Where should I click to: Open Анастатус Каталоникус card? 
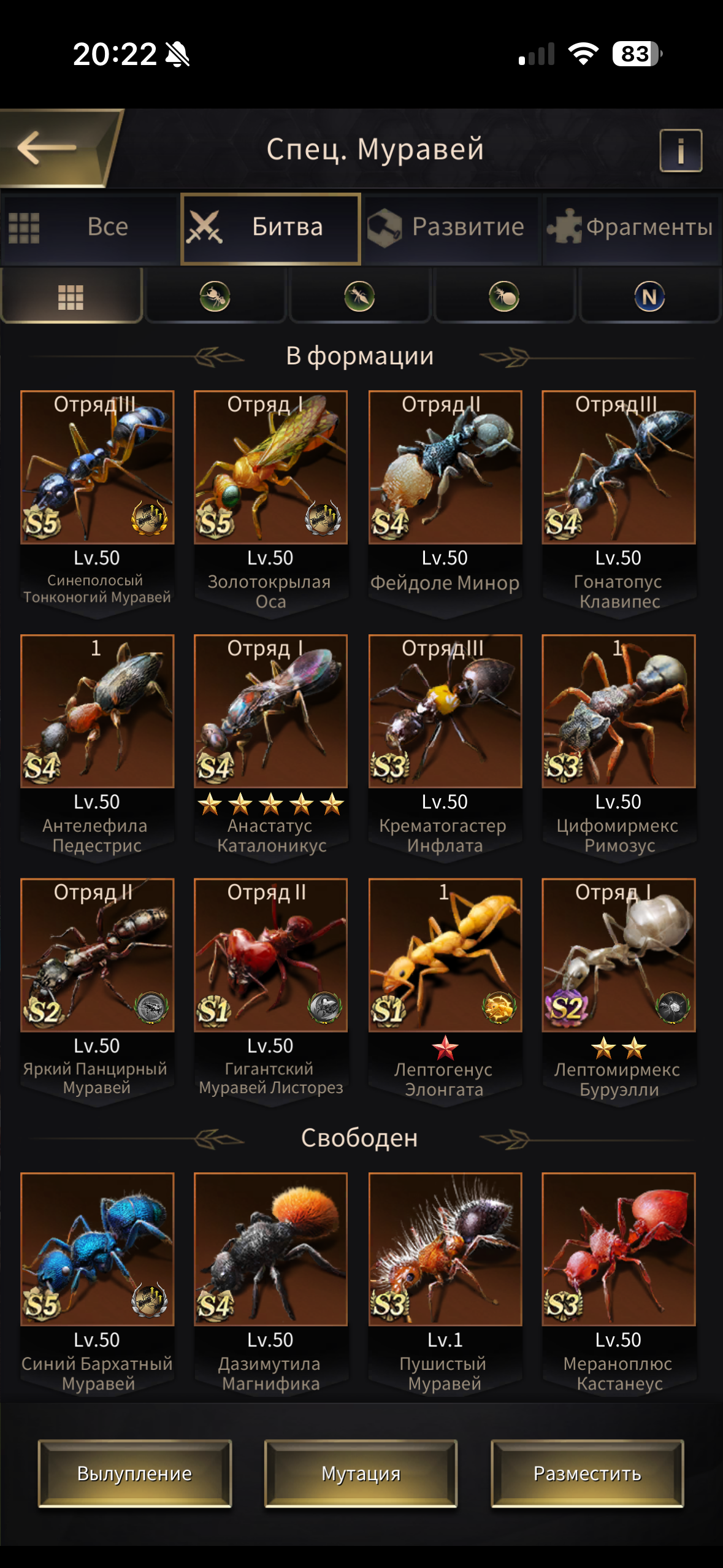pos(270,712)
